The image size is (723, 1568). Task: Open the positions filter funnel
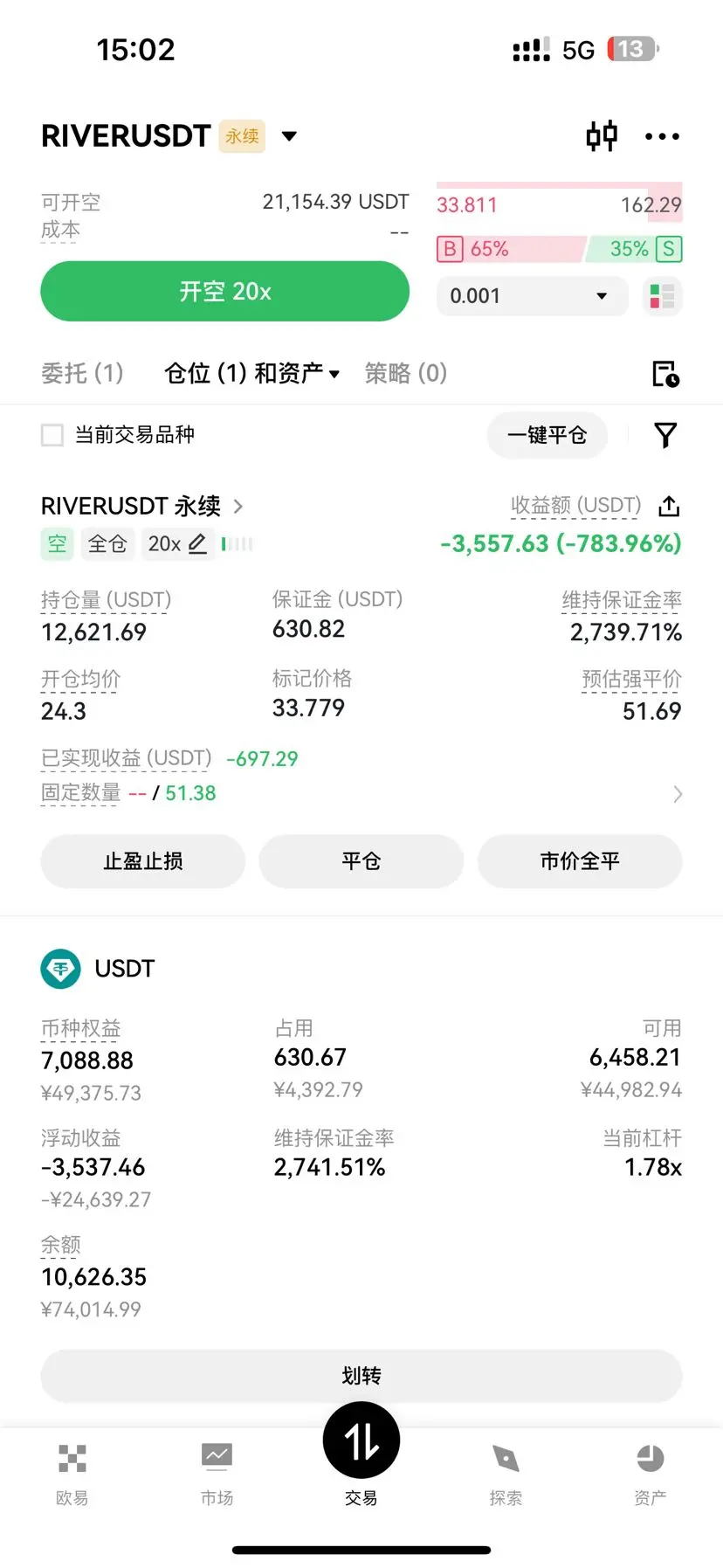pos(665,435)
